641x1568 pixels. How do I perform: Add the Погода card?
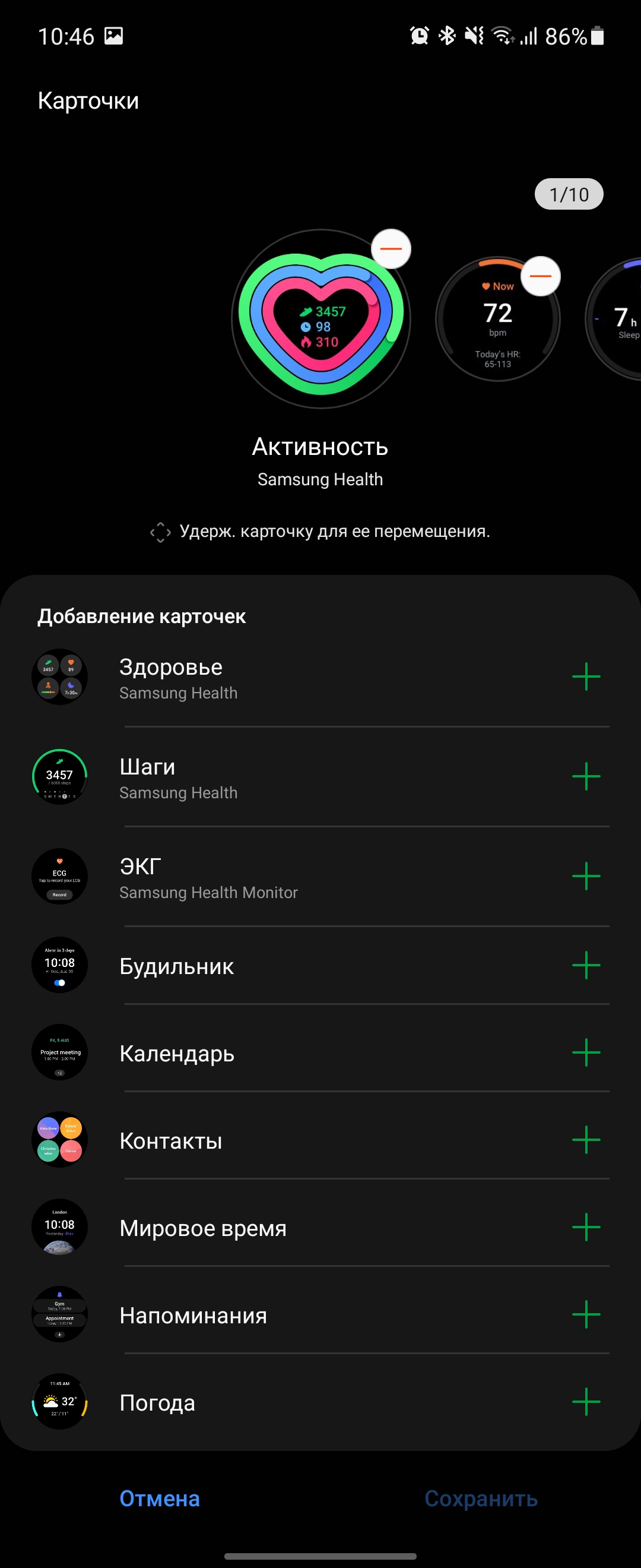(586, 1402)
